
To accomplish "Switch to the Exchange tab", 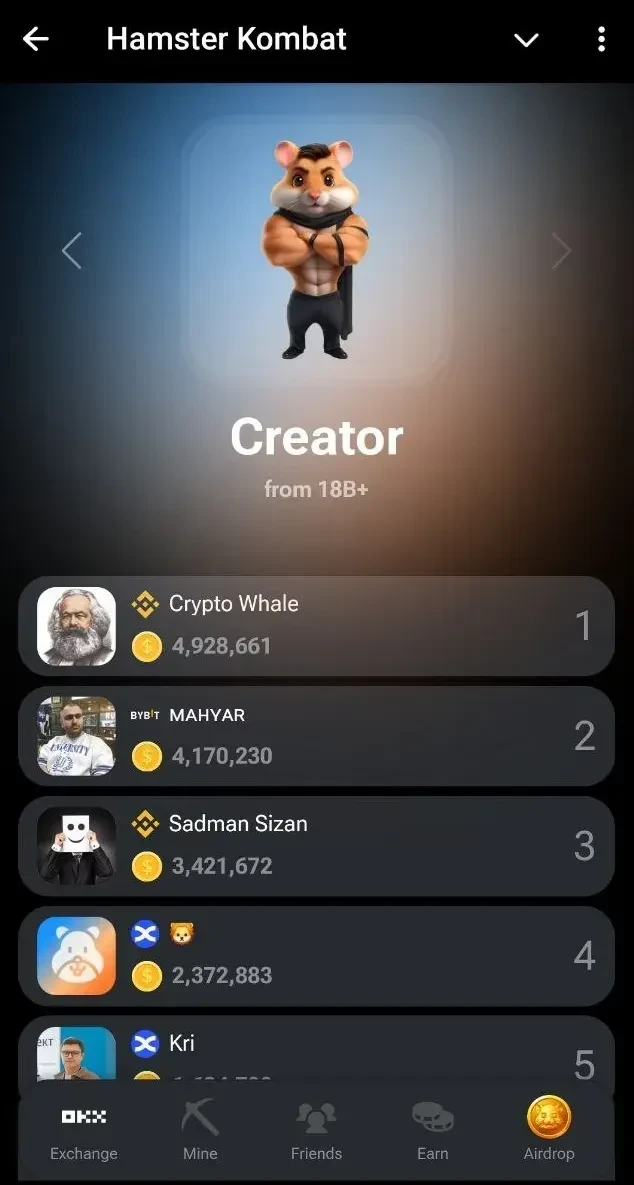I will [x=84, y=1130].
